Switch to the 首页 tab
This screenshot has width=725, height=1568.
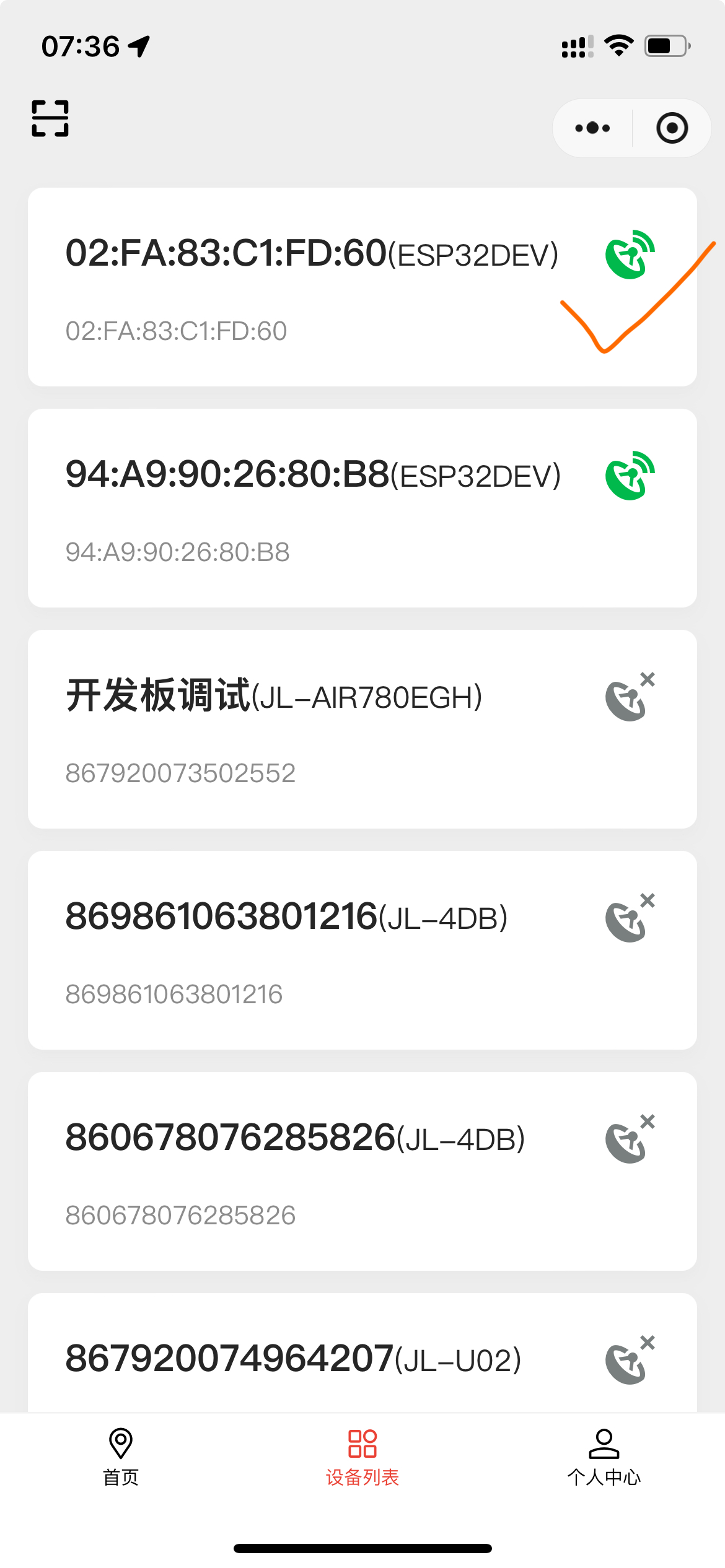(121, 1457)
